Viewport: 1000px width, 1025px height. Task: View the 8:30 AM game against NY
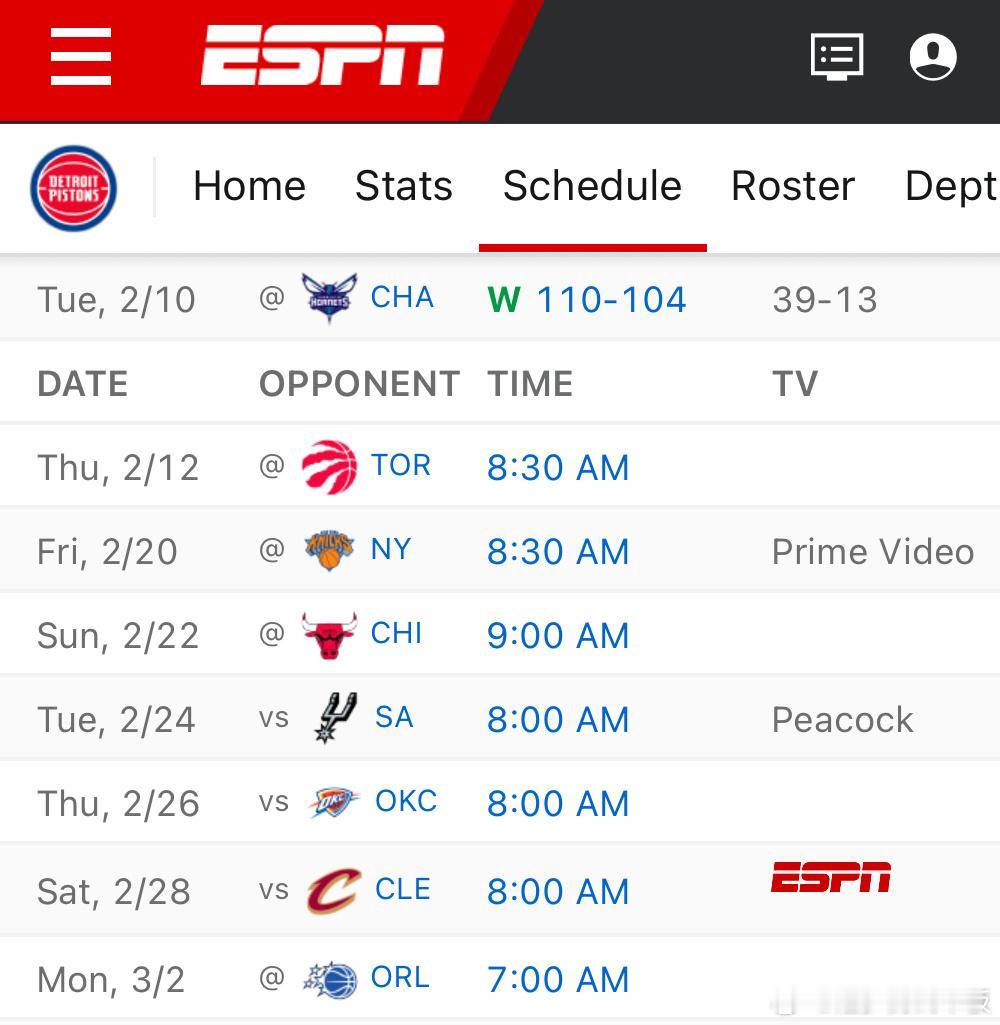pyautogui.click(x=558, y=552)
